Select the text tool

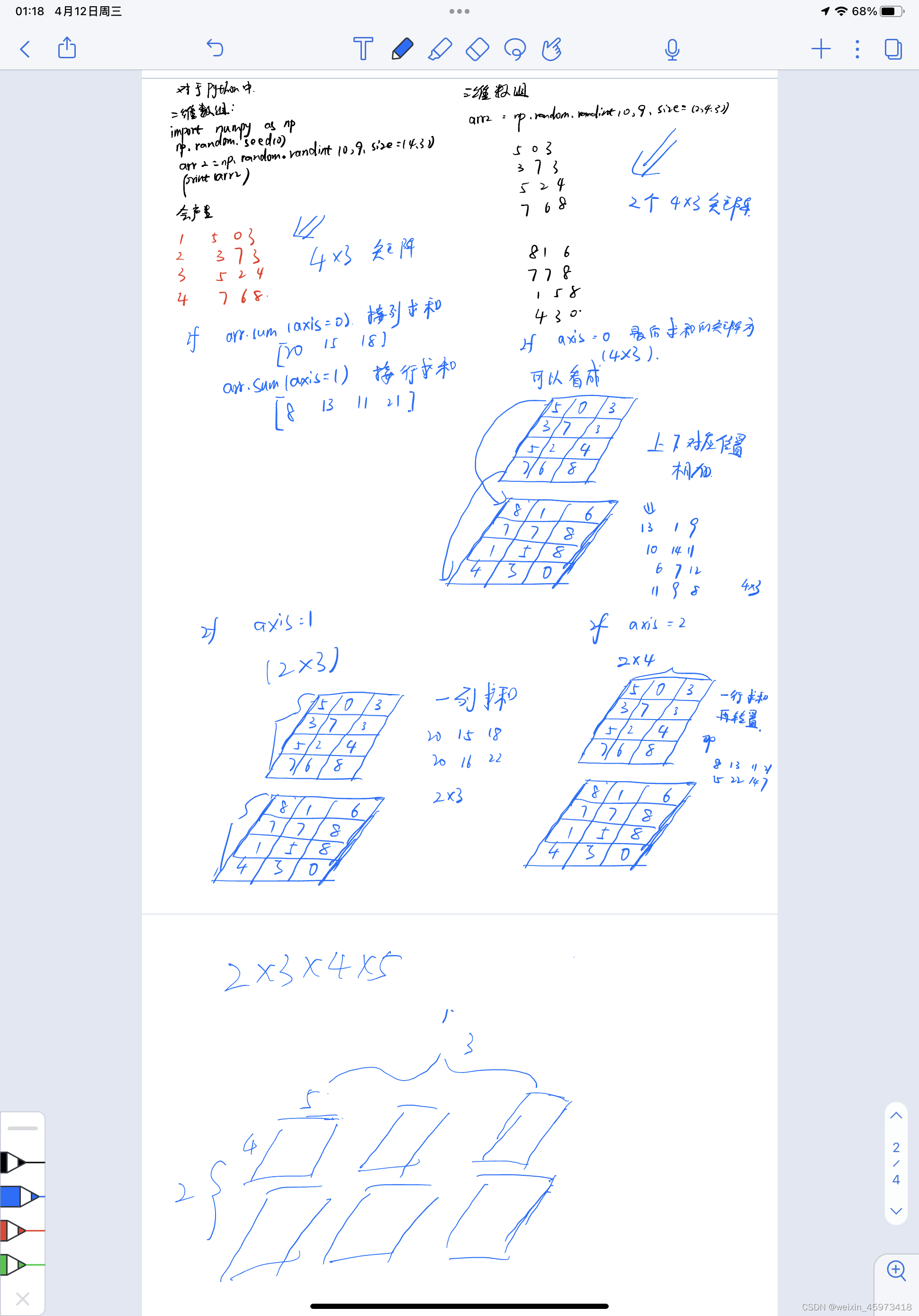tap(362, 49)
